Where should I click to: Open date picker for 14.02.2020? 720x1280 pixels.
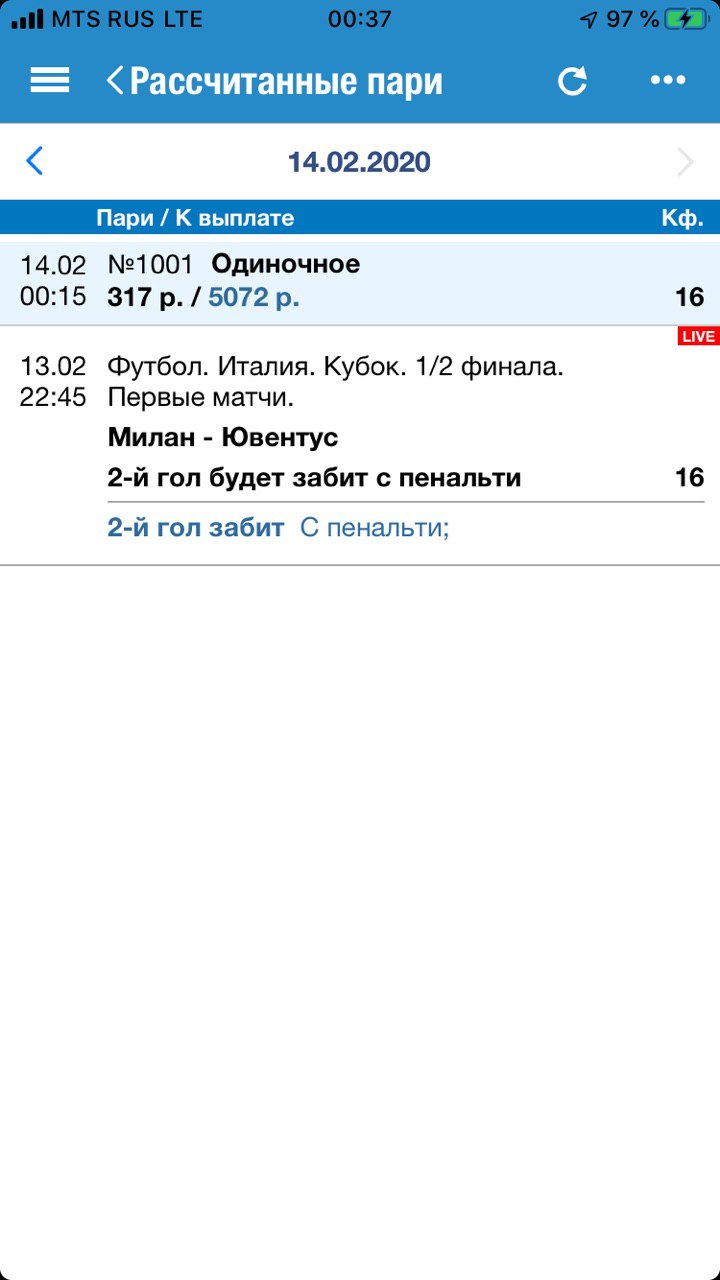pyautogui.click(x=359, y=162)
